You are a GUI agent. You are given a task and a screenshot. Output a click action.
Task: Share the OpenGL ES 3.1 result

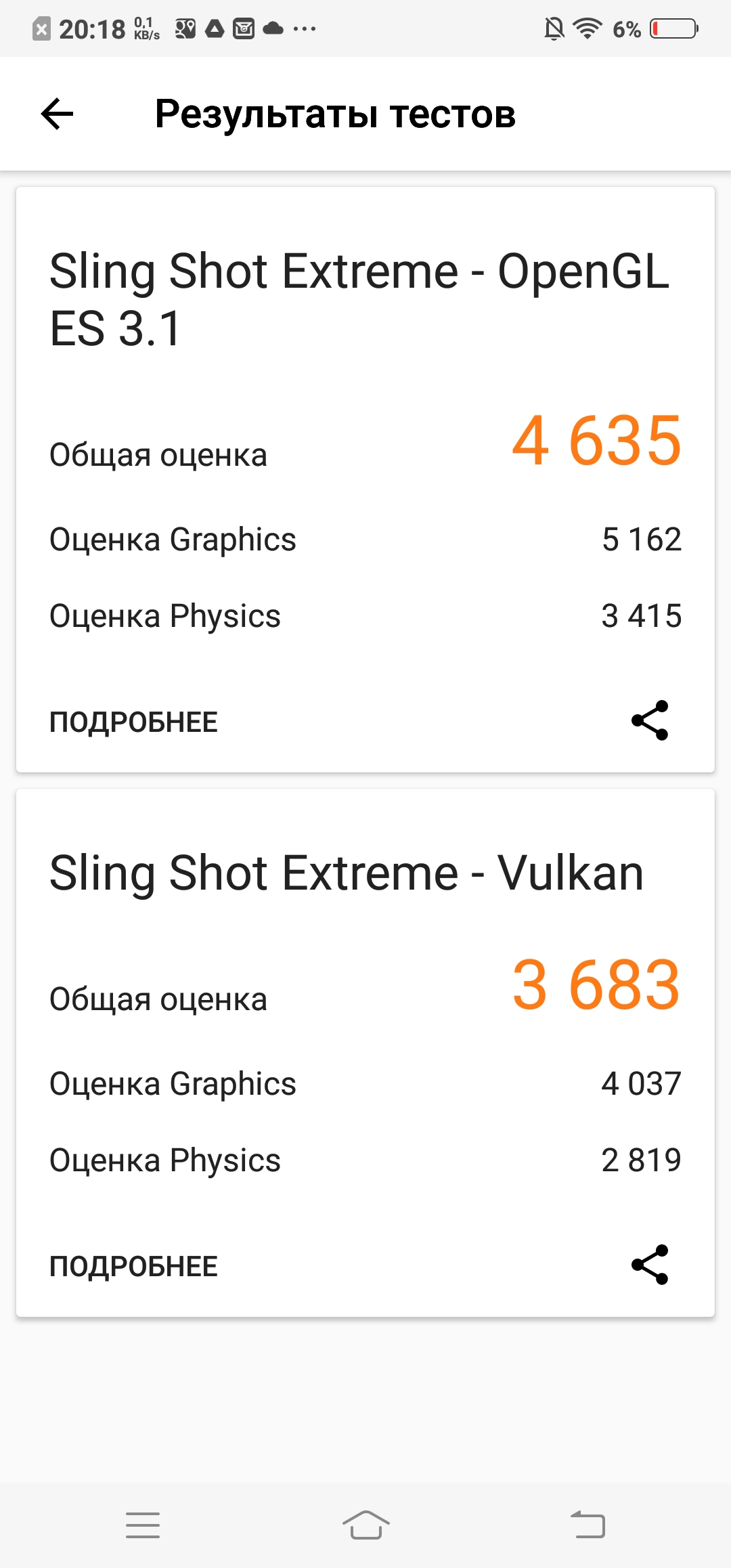tap(650, 720)
